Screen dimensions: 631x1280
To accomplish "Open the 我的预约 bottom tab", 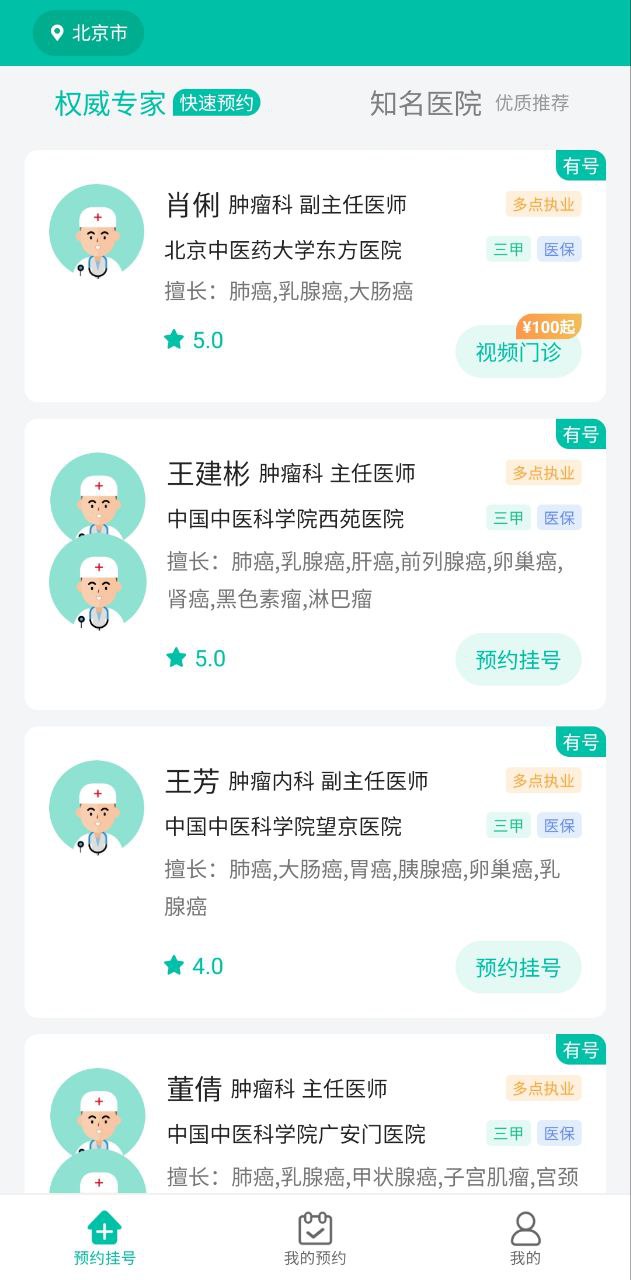I will pos(315,1238).
